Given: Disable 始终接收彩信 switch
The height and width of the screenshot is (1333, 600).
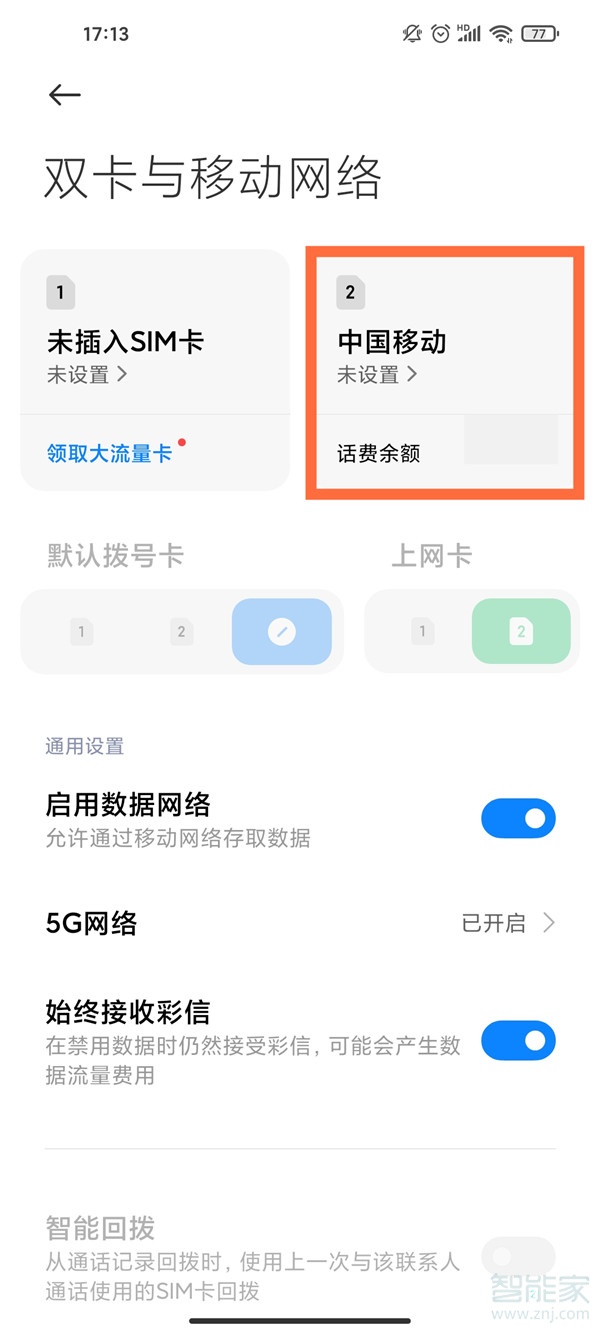Looking at the screenshot, I should click(x=518, y=1041).
